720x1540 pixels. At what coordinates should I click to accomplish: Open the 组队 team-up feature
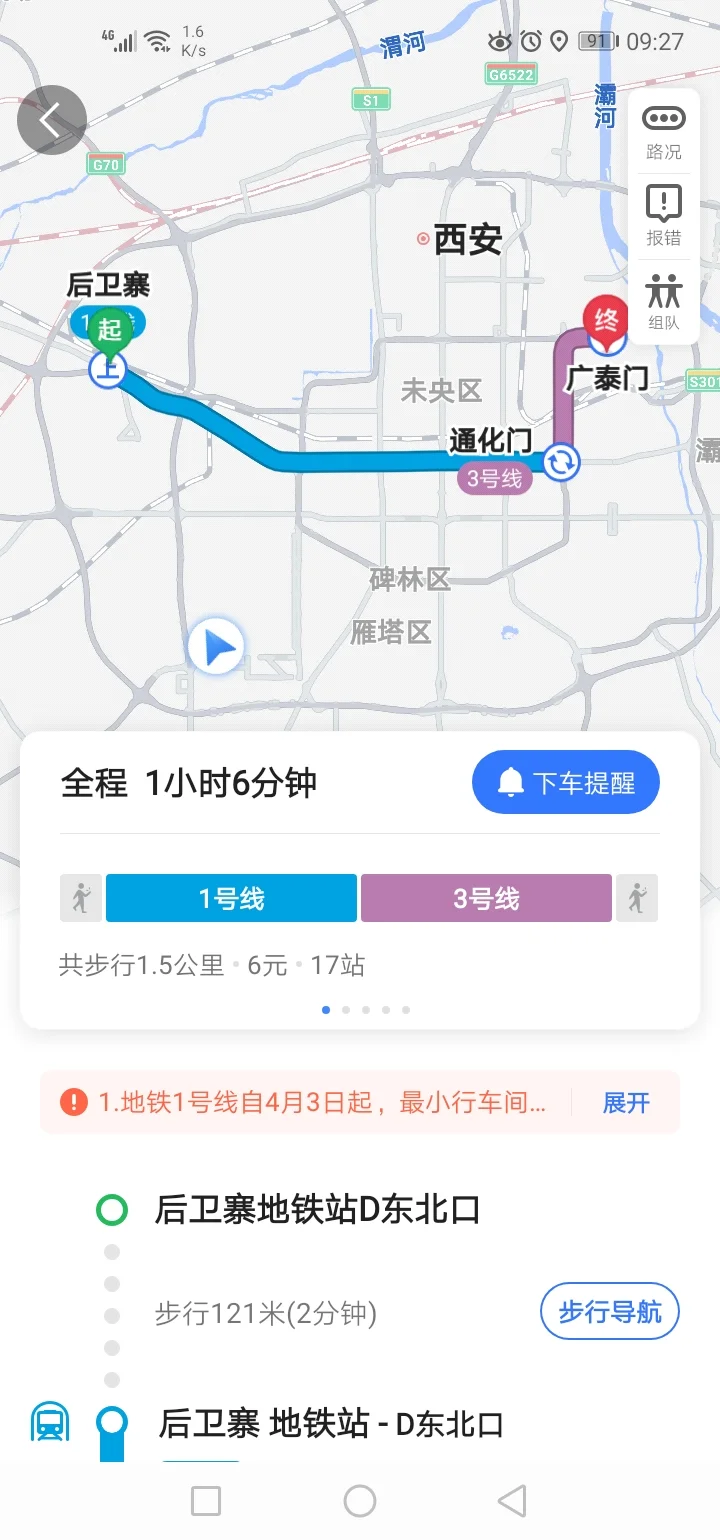[x=663, y=299]
